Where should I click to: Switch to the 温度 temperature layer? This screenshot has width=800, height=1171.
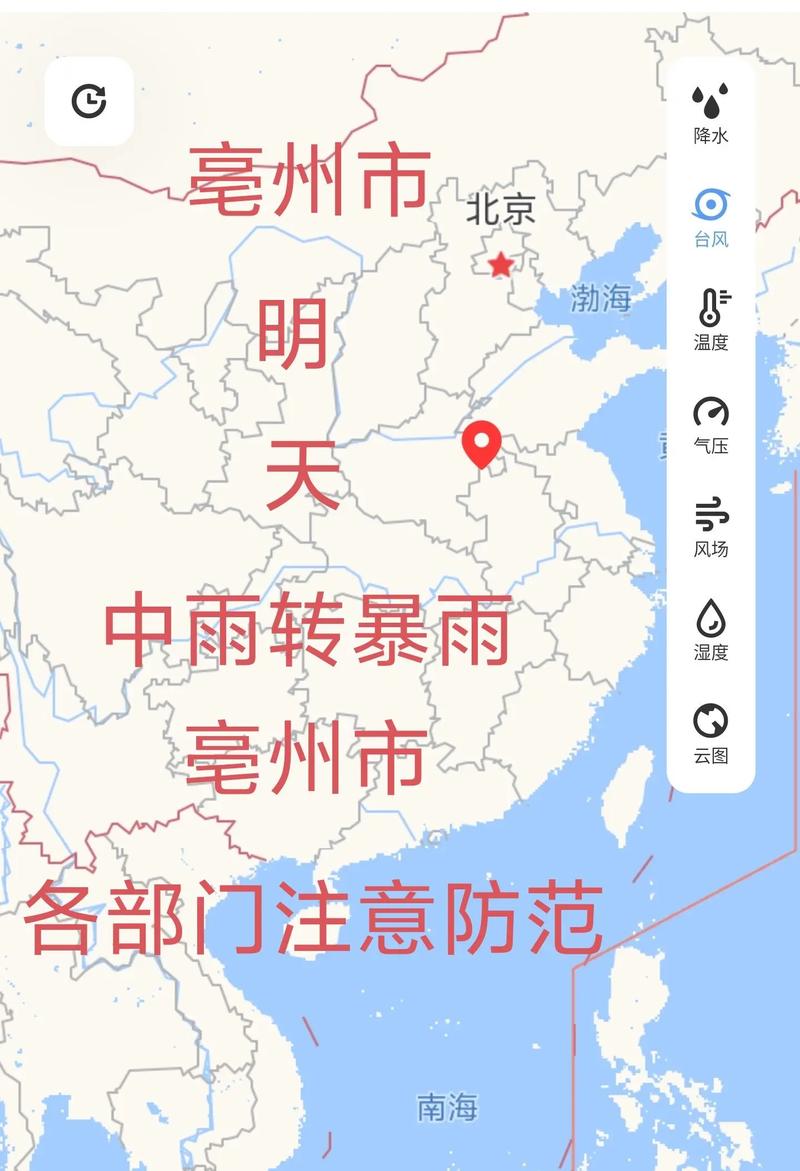pos(710,320)
